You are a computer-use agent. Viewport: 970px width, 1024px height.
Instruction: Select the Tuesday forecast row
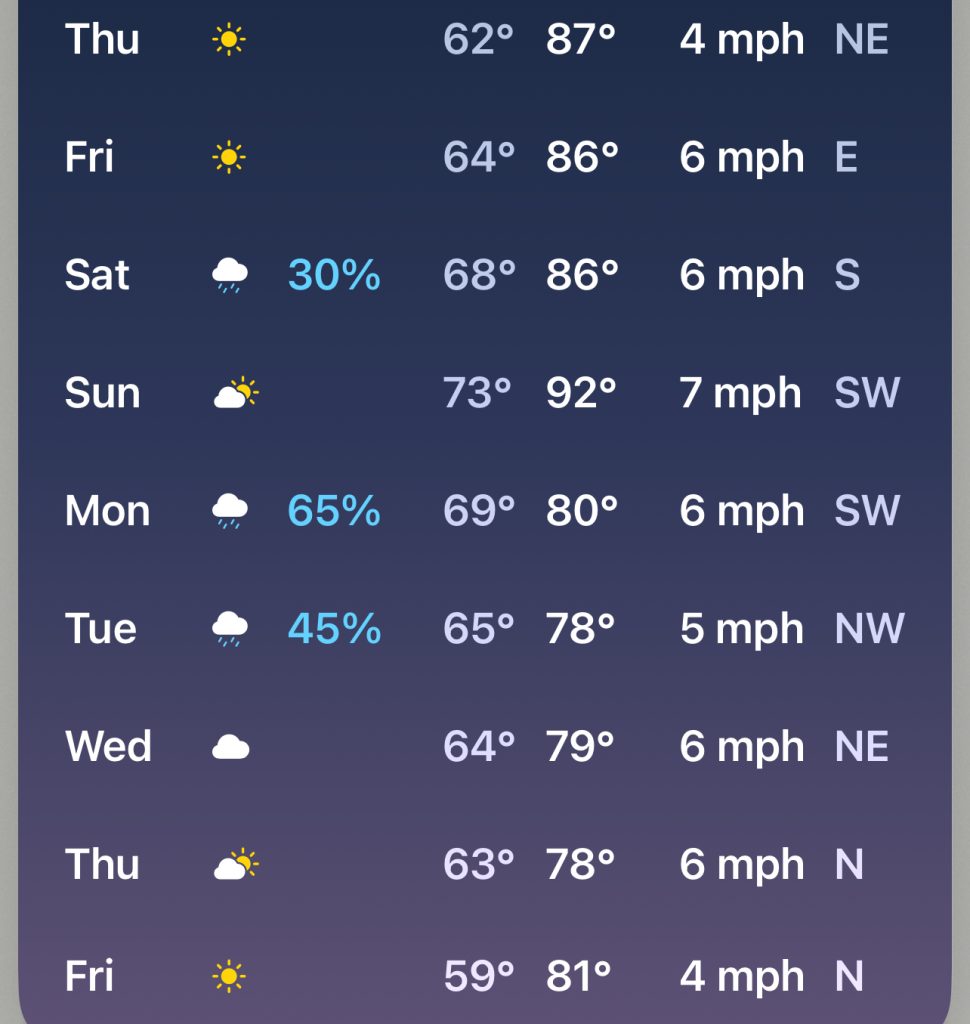484,629
